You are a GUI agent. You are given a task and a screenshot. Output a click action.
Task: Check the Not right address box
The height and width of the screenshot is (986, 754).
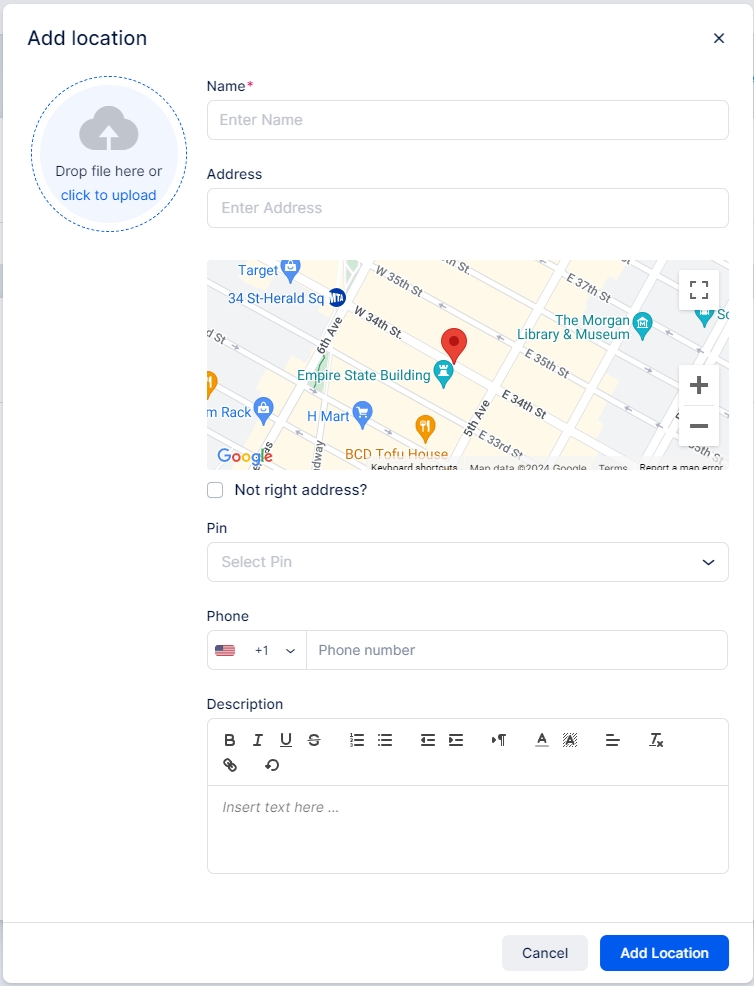pyautogui.click(x=215, y=490)
